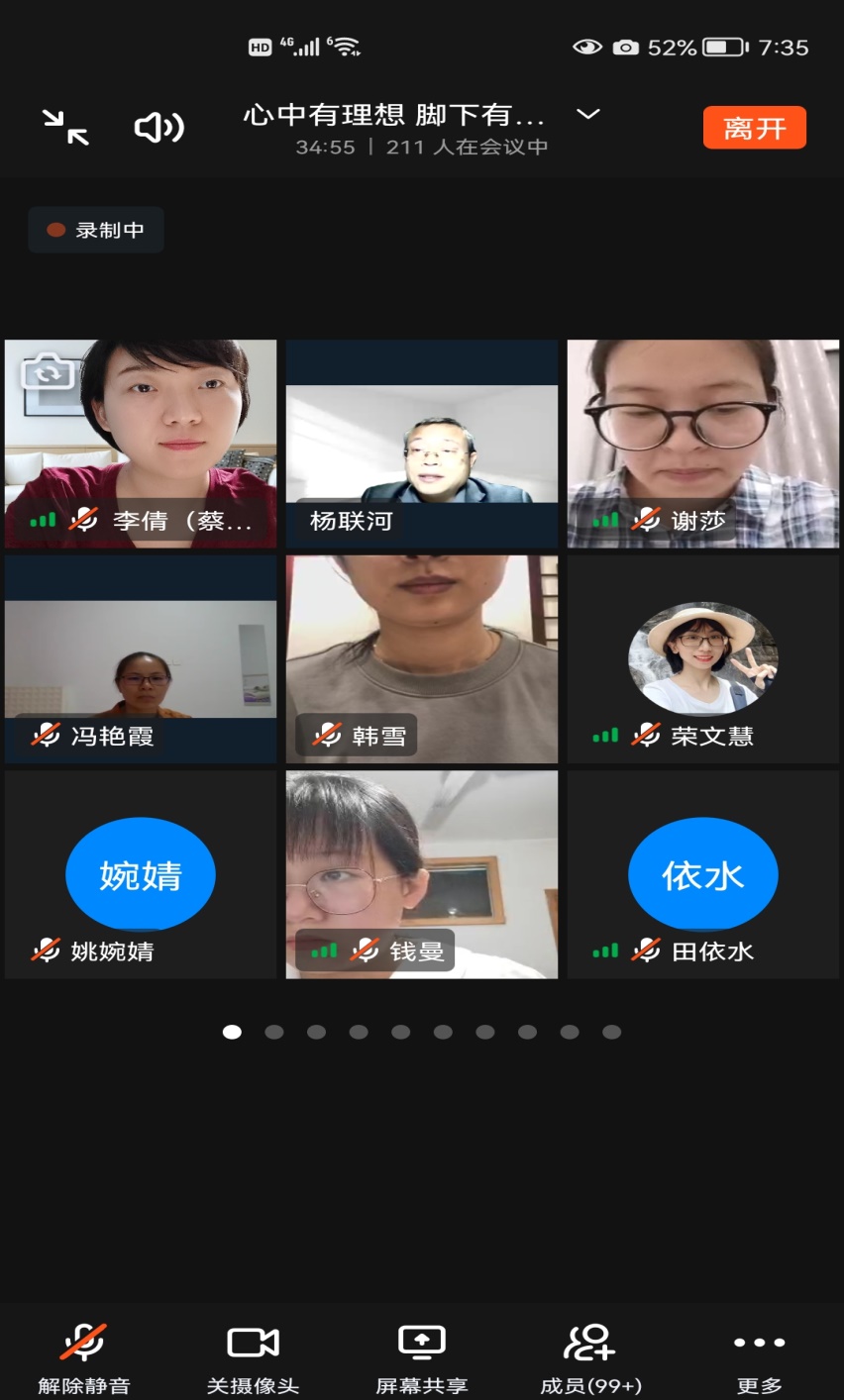
Task: Open participant list via 成员(99+) icon
Action: 588,1345
